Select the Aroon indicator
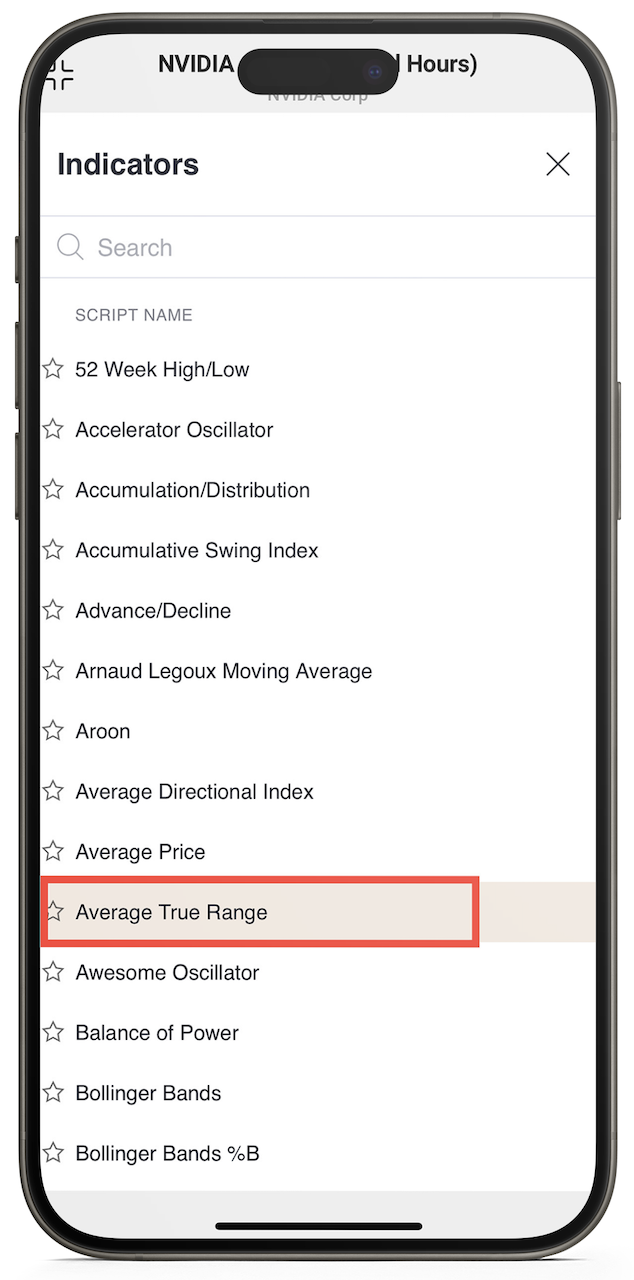The width and height of the screenshot is (634, 1280). tap(103, 731)
